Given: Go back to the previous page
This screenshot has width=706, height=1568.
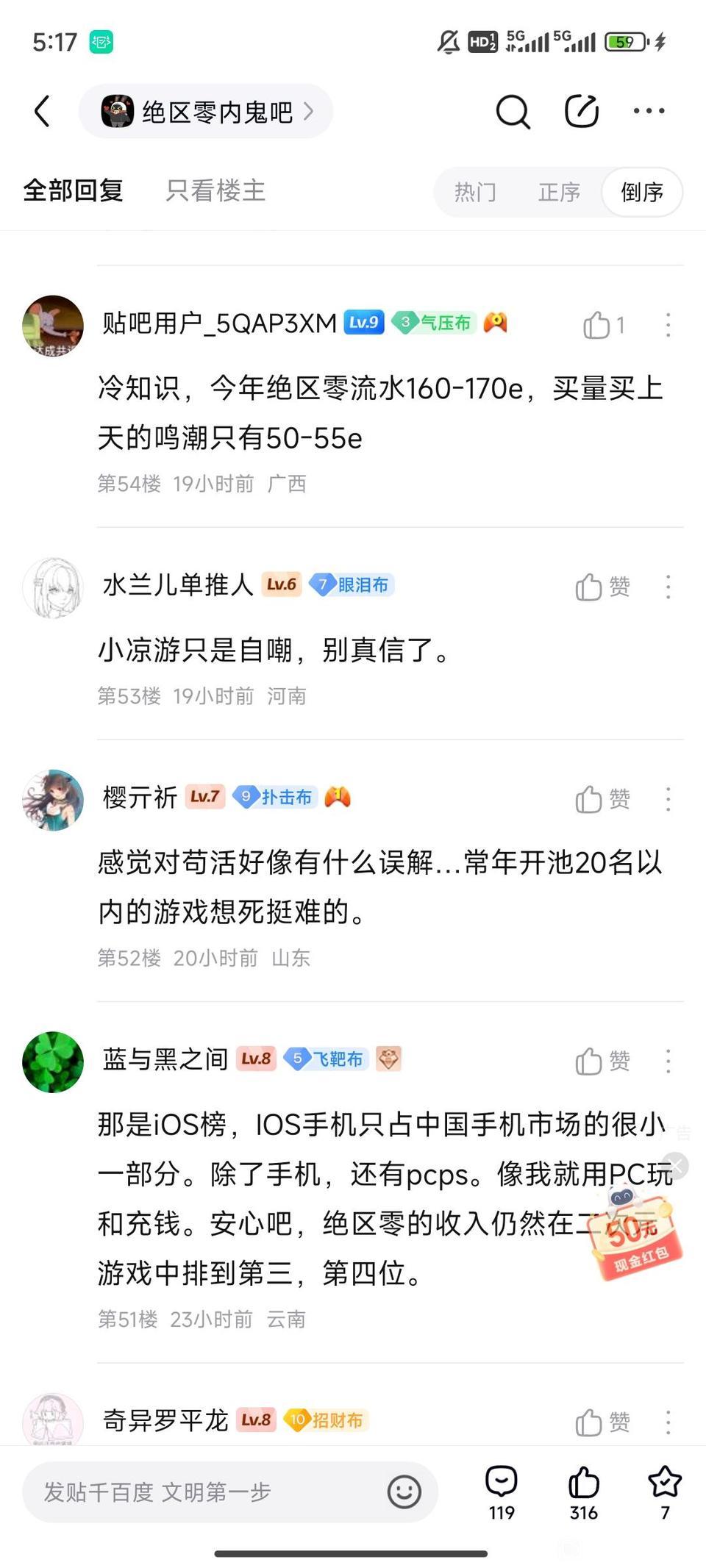Looking at the screenshot, I should click(x=43, y=112).
